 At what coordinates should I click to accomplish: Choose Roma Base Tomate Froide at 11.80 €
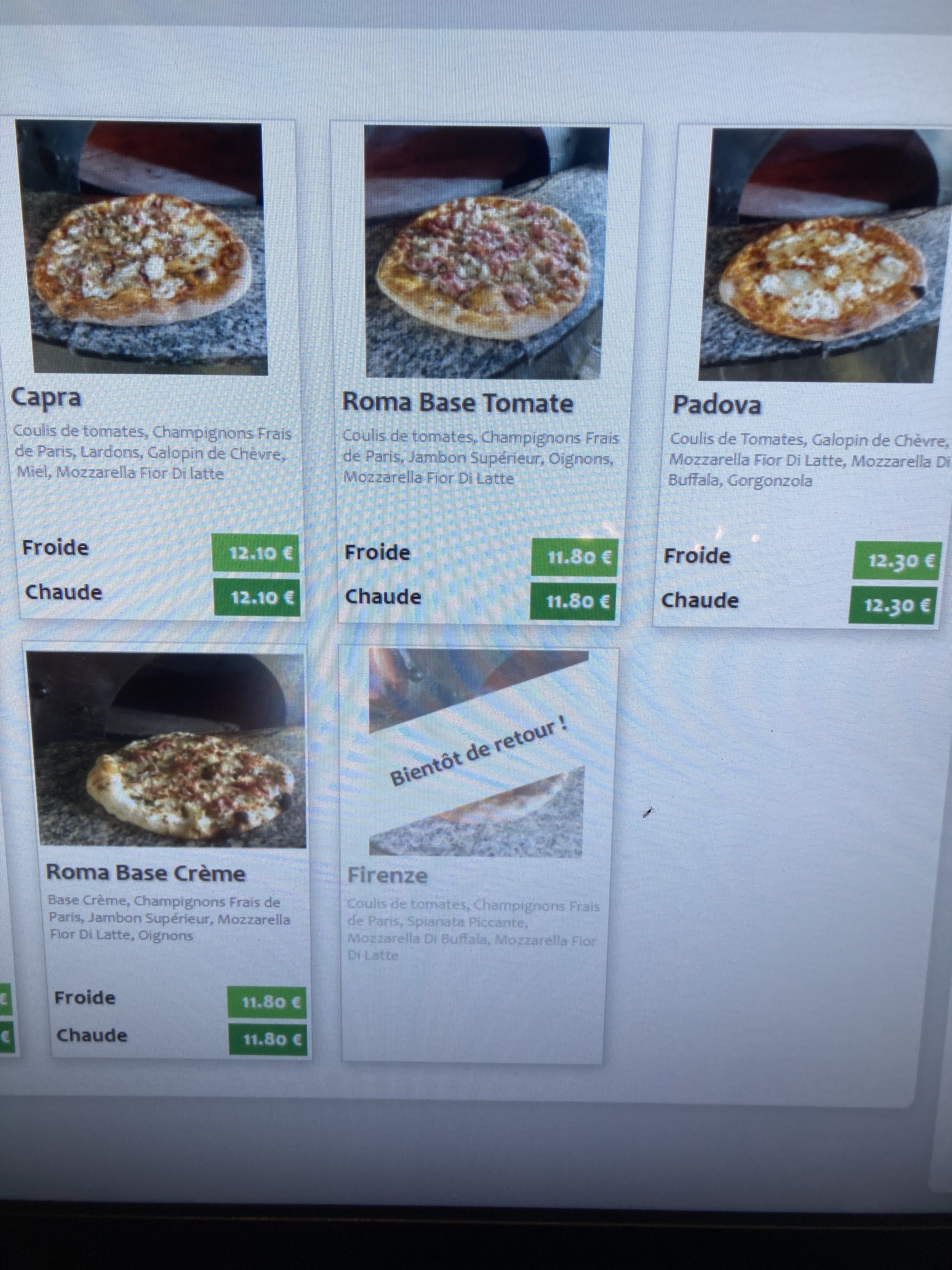coord(575,558)
